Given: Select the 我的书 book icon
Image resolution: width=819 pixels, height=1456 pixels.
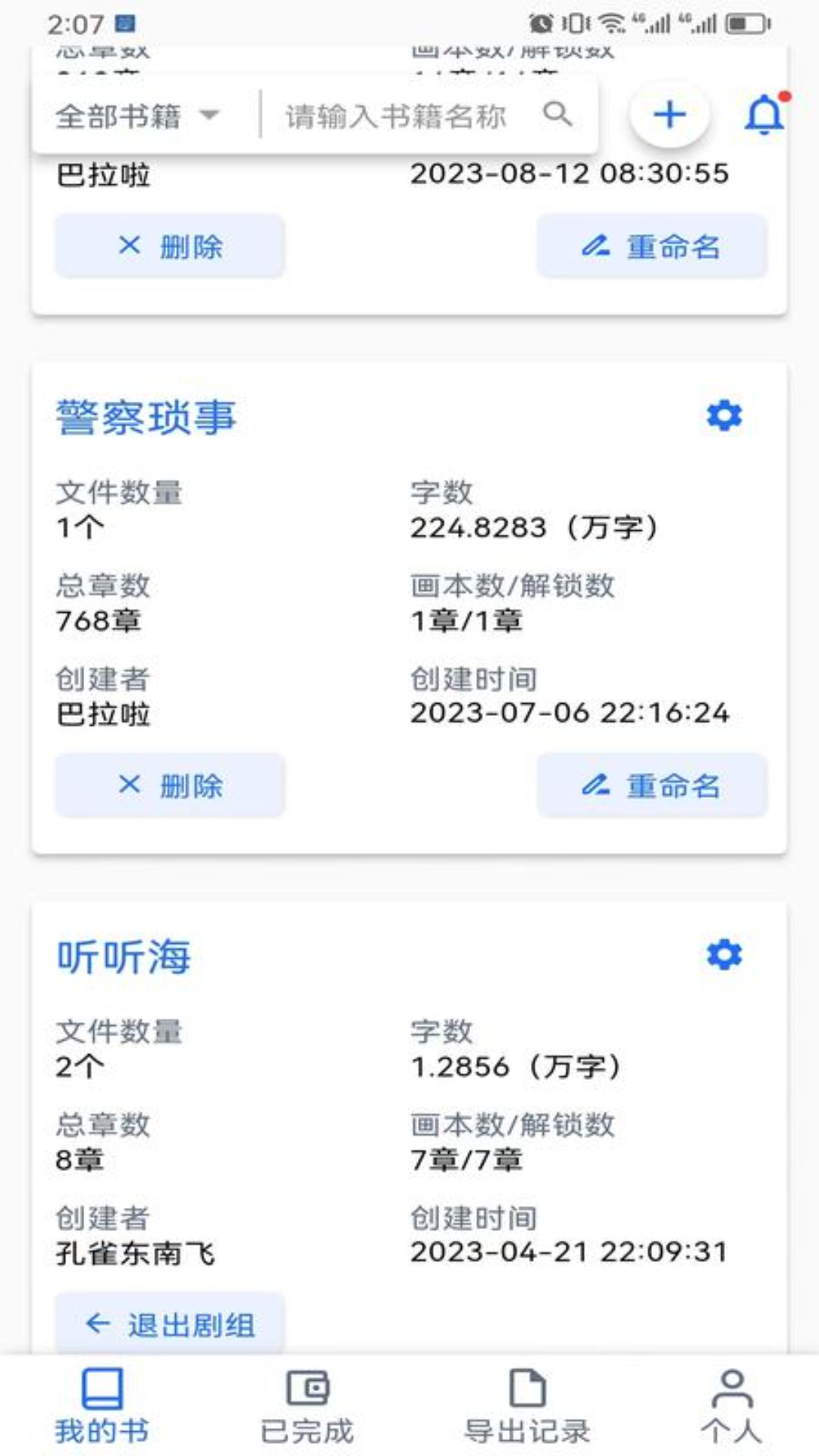Looking at the screenshot, I should (102, 1390).
